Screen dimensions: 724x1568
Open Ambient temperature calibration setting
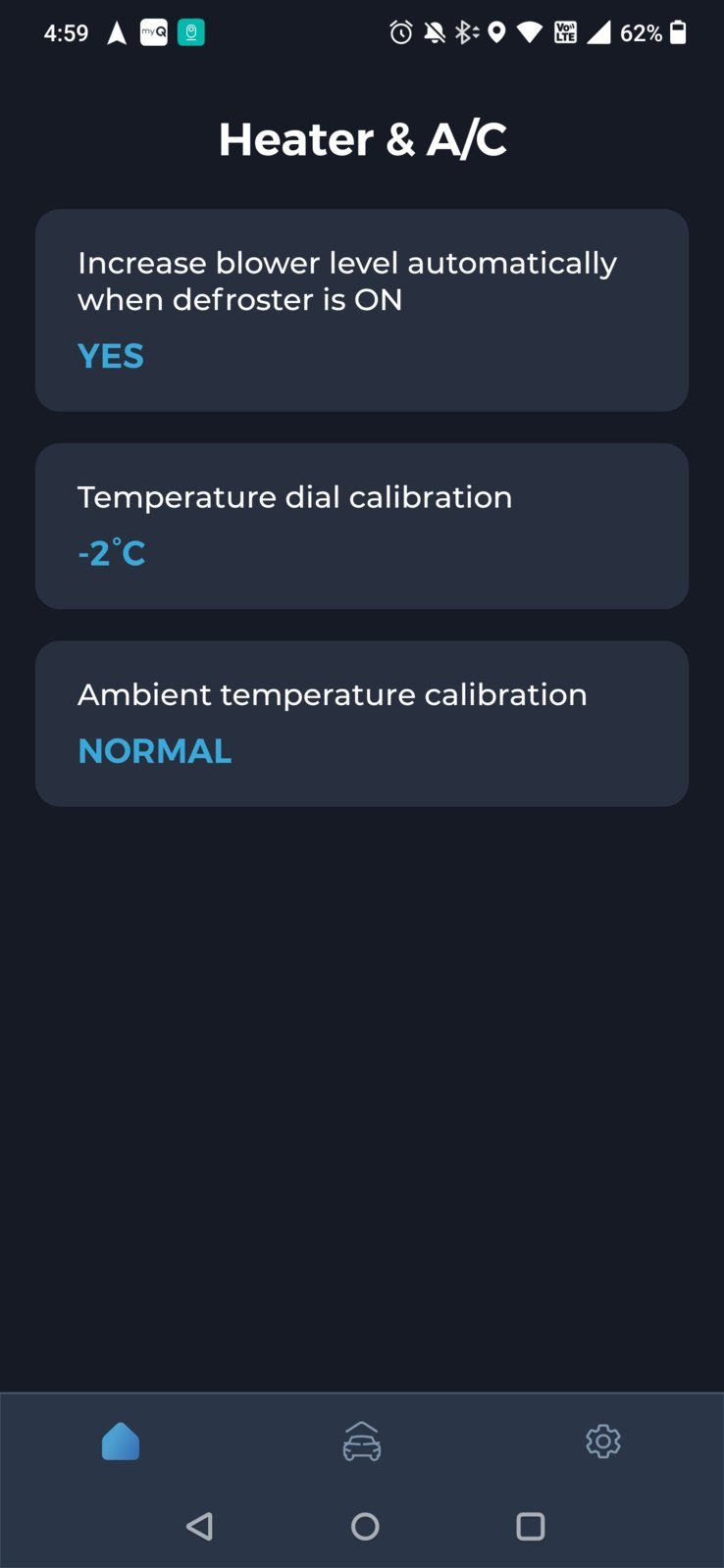(361, 724)
